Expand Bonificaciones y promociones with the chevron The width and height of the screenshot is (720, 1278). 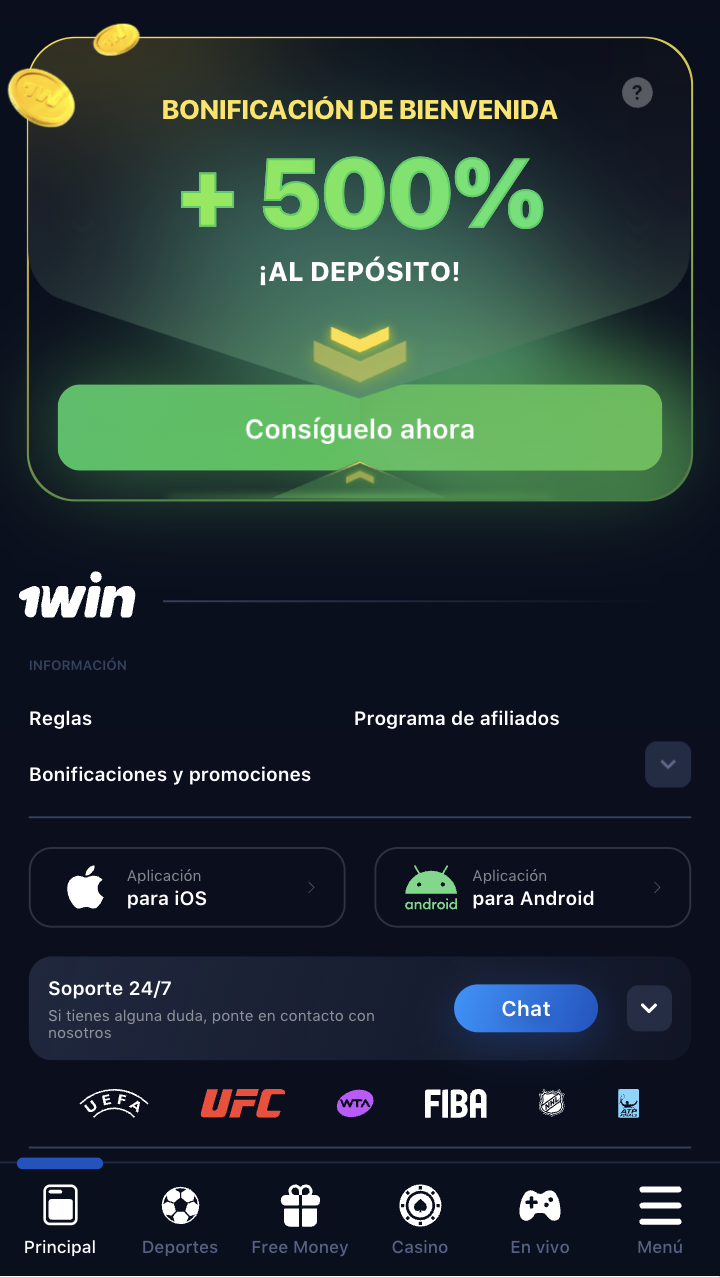pos(667,764)
